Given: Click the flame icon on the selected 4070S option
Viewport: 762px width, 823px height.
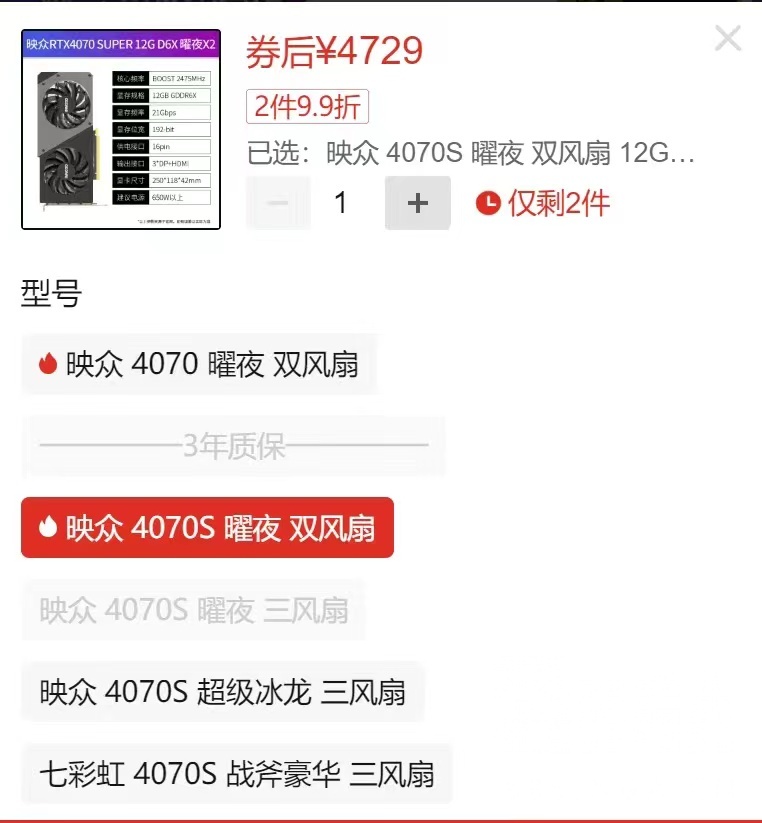Looking at the screenshot, I should click(49, 528).
